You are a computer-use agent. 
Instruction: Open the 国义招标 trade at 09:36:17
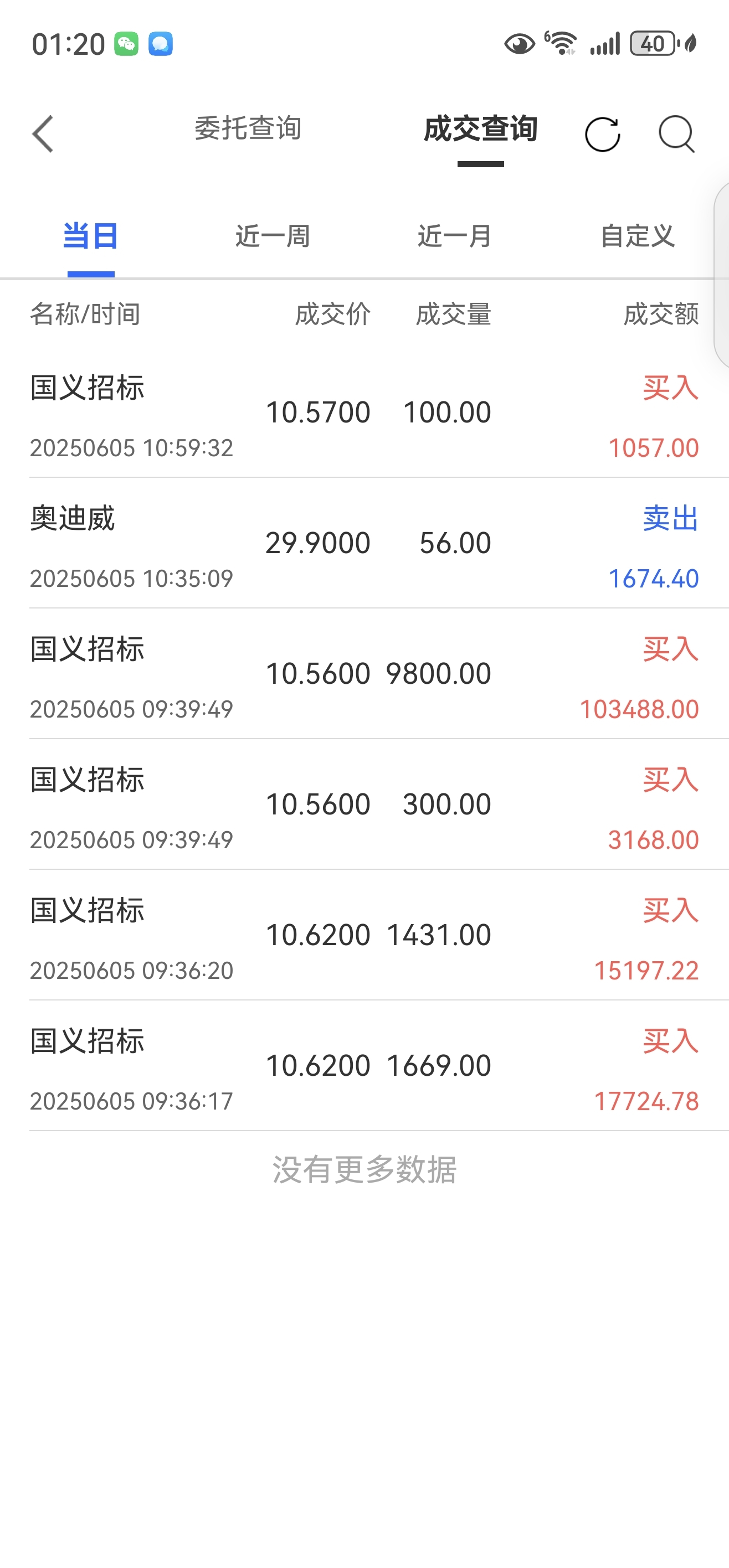tap(364, 1066)
